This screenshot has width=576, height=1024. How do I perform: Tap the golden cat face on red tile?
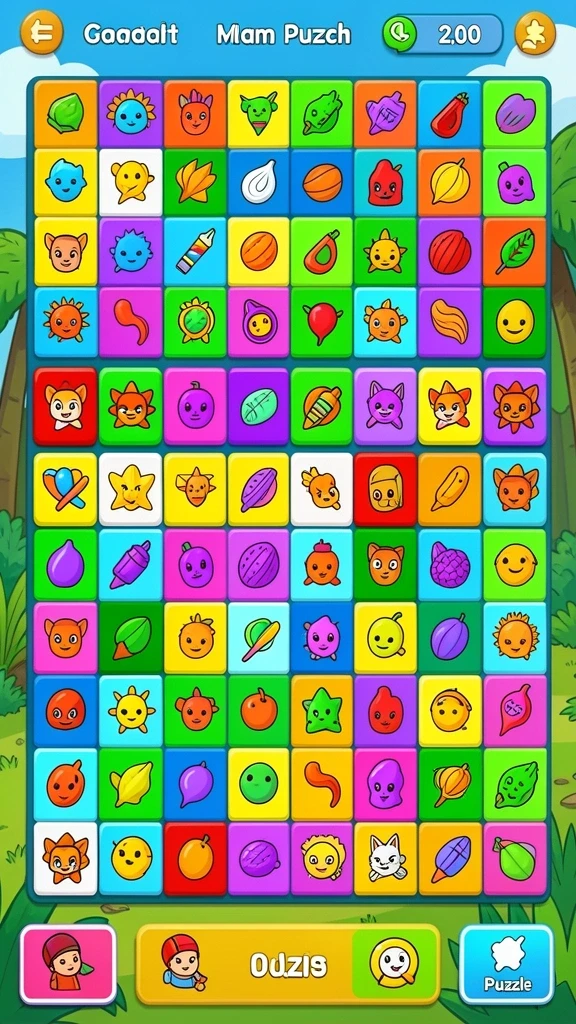pyautogui.click(x=385, y=490)
